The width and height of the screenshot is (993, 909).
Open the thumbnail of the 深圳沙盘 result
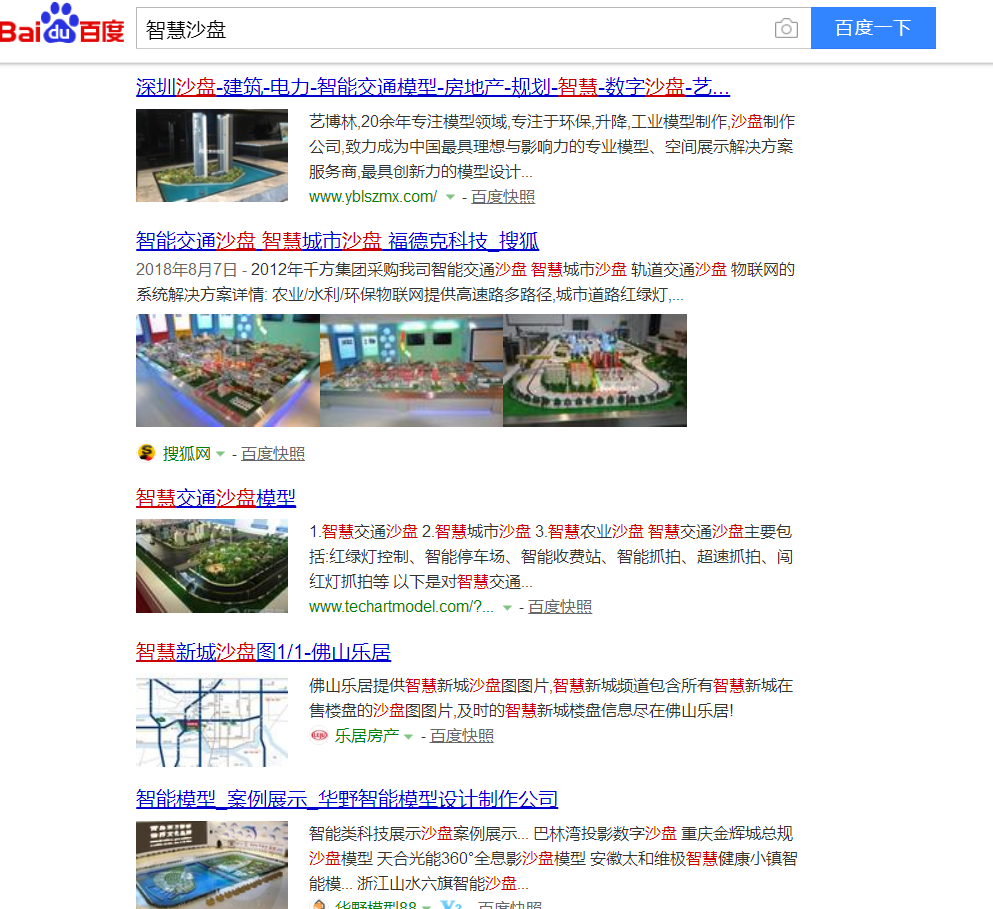tap(212, 156)
